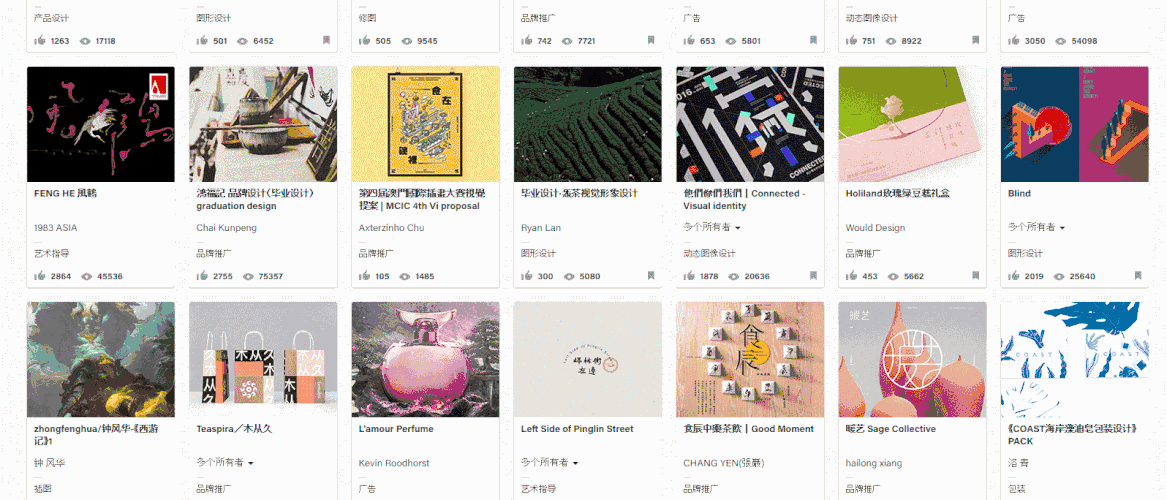The height and width of the screenshot is (500, 1167).
Task: Open the graduation design project by Chai Kunpeng
Action: point(263,124)
